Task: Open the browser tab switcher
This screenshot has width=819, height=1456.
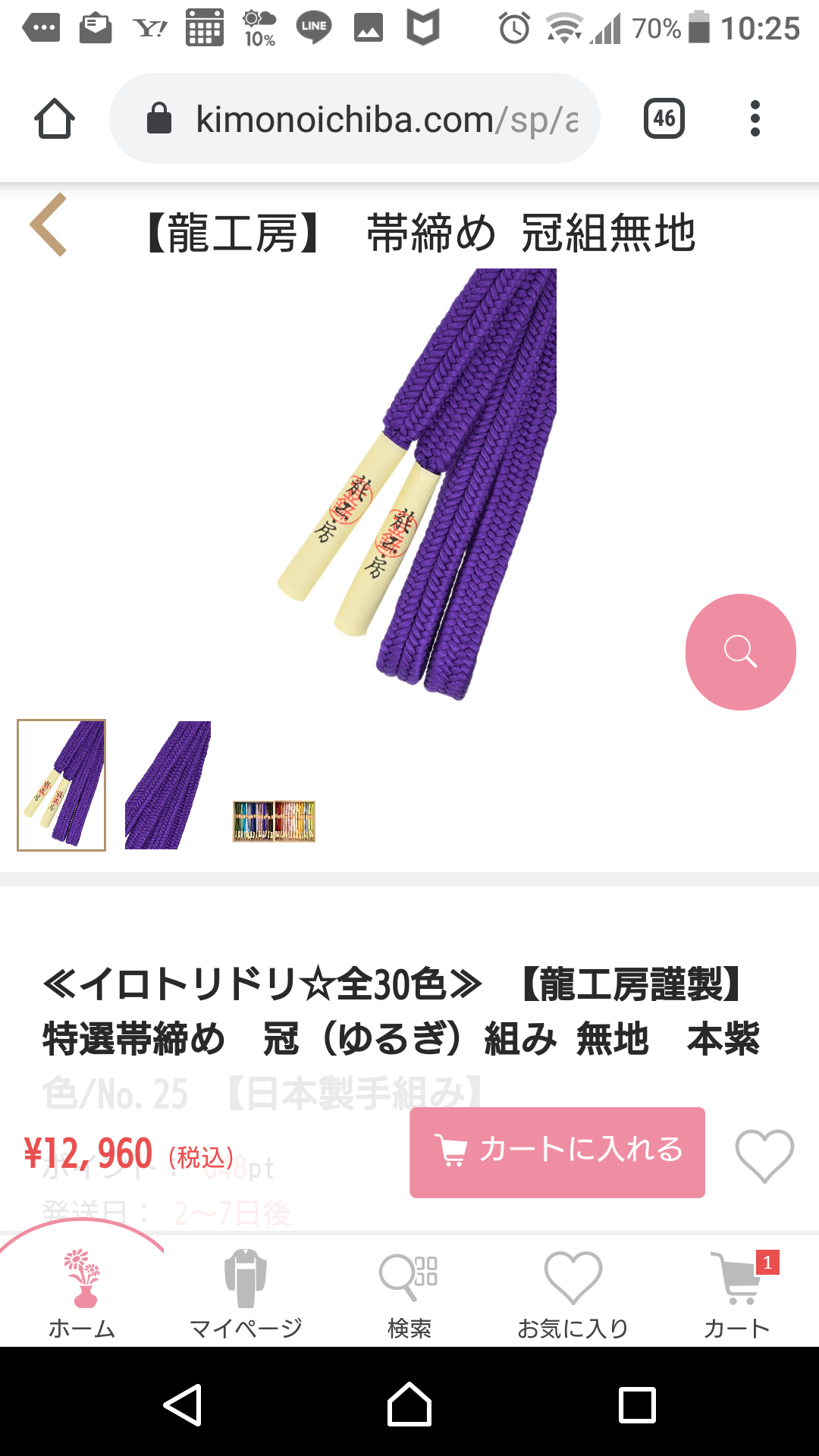Action: click(x=664, y=119)
